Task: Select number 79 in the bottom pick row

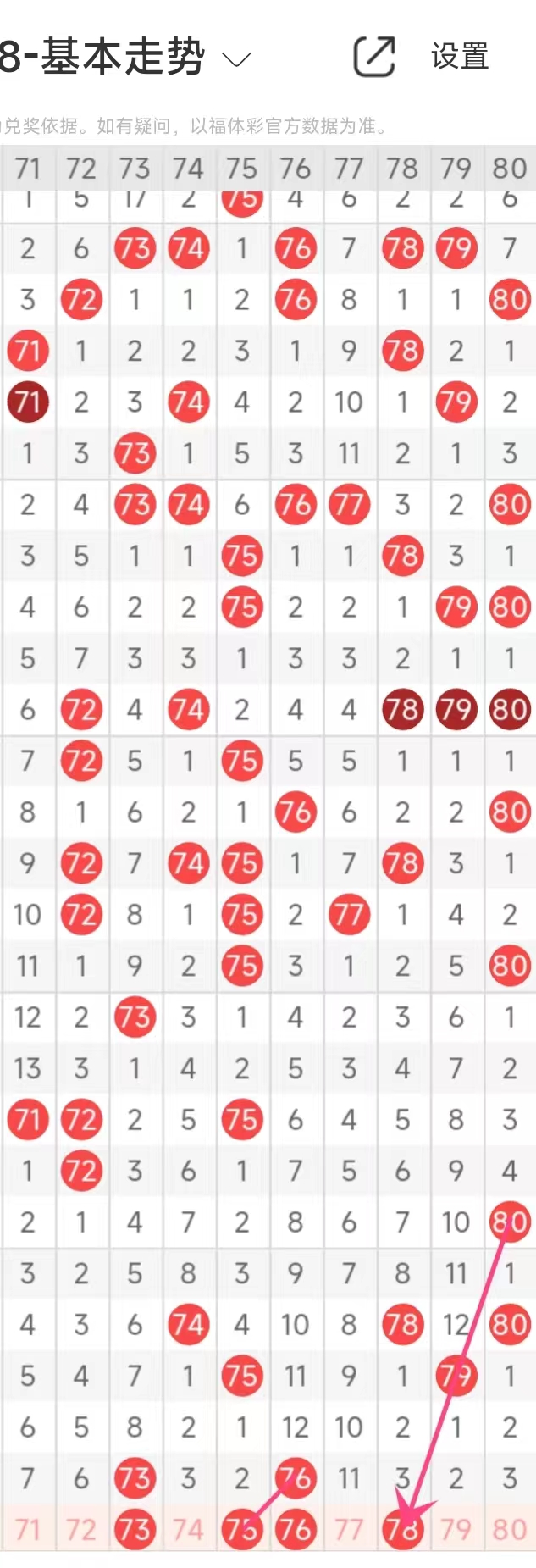Action: click(x=456, y=1529)
